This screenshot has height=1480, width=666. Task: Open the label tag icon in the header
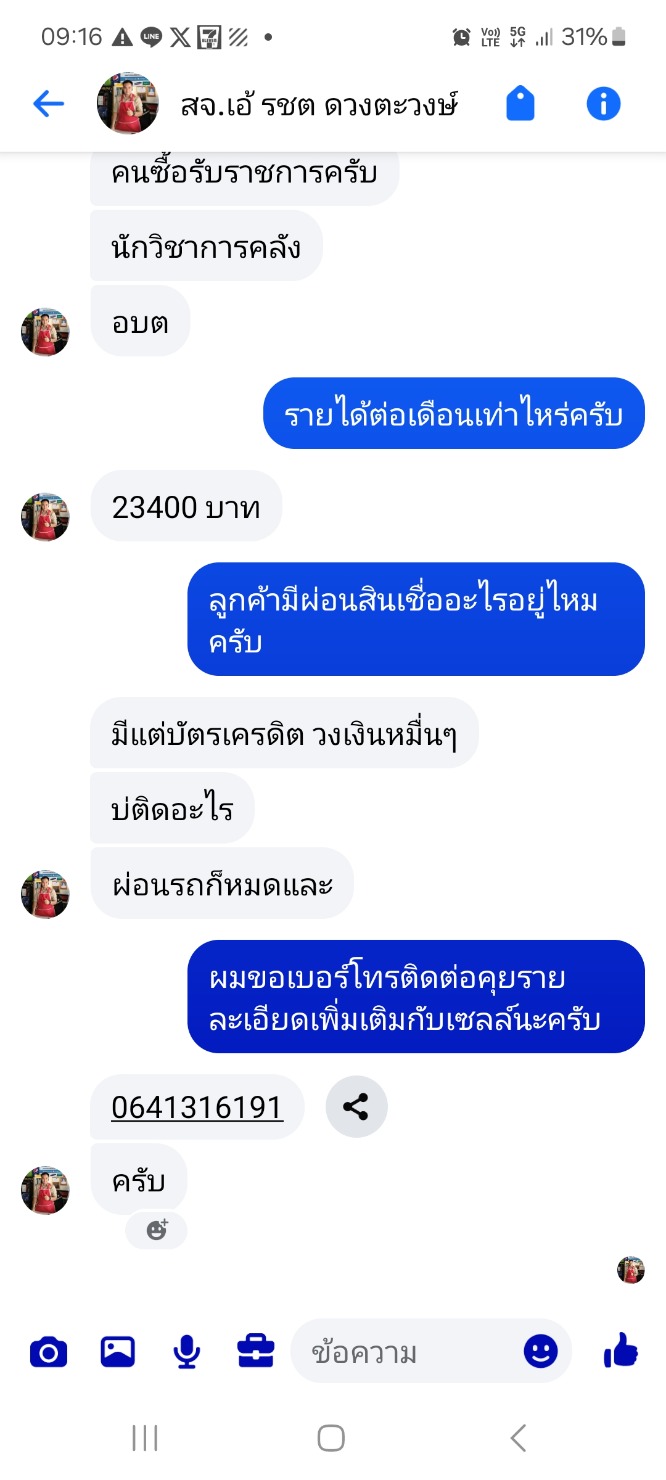pyautogui.click(x=520, y=103)
